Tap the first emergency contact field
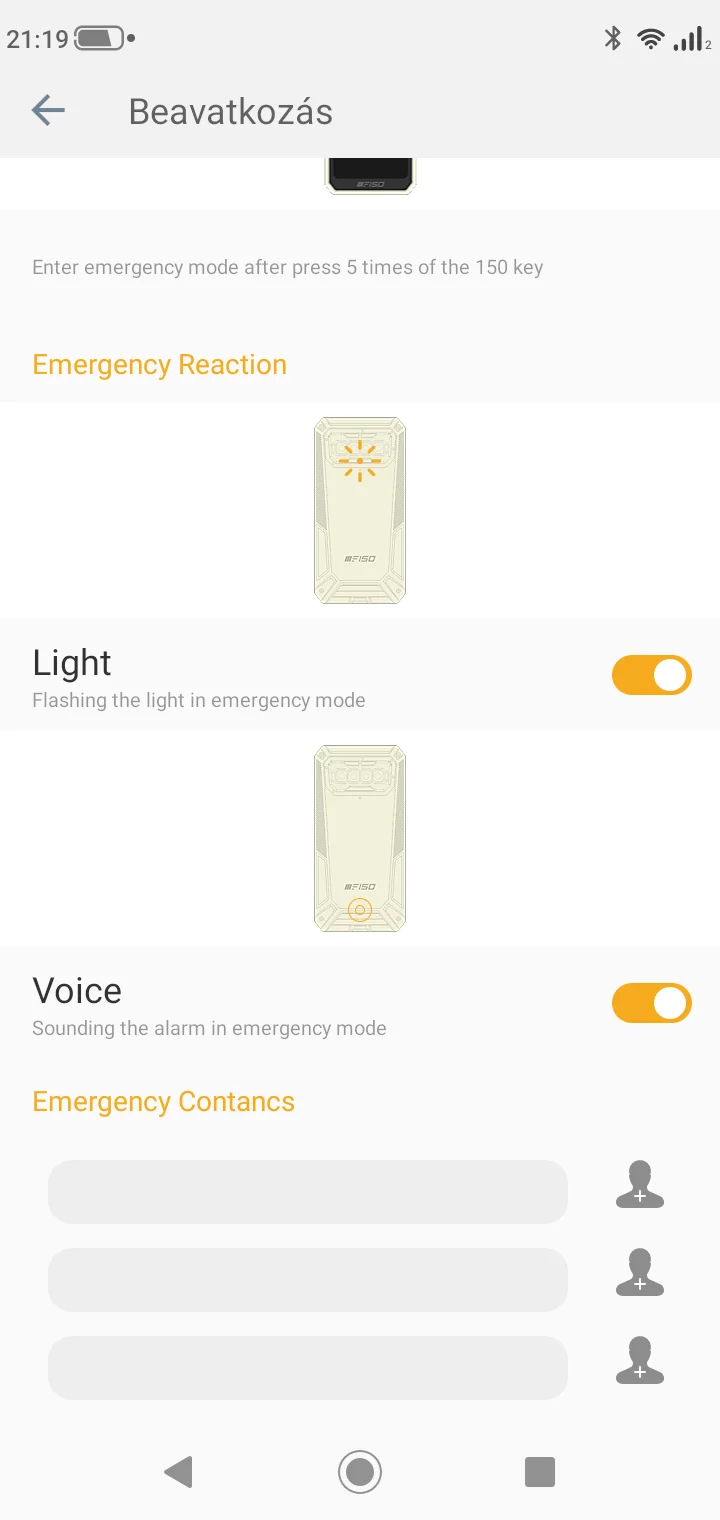 307,1191
